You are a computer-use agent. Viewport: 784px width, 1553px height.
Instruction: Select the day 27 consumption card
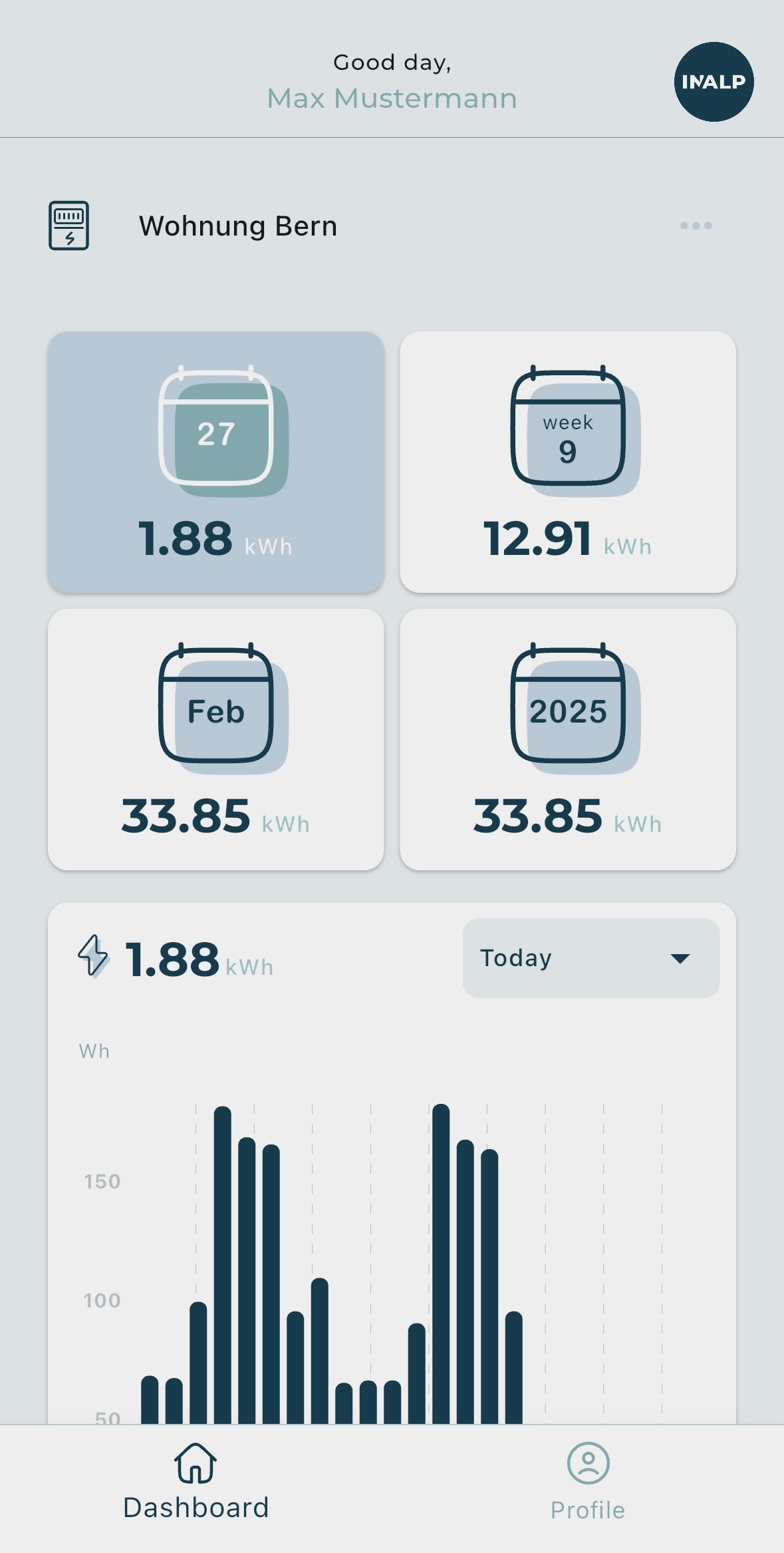point(216,462)
